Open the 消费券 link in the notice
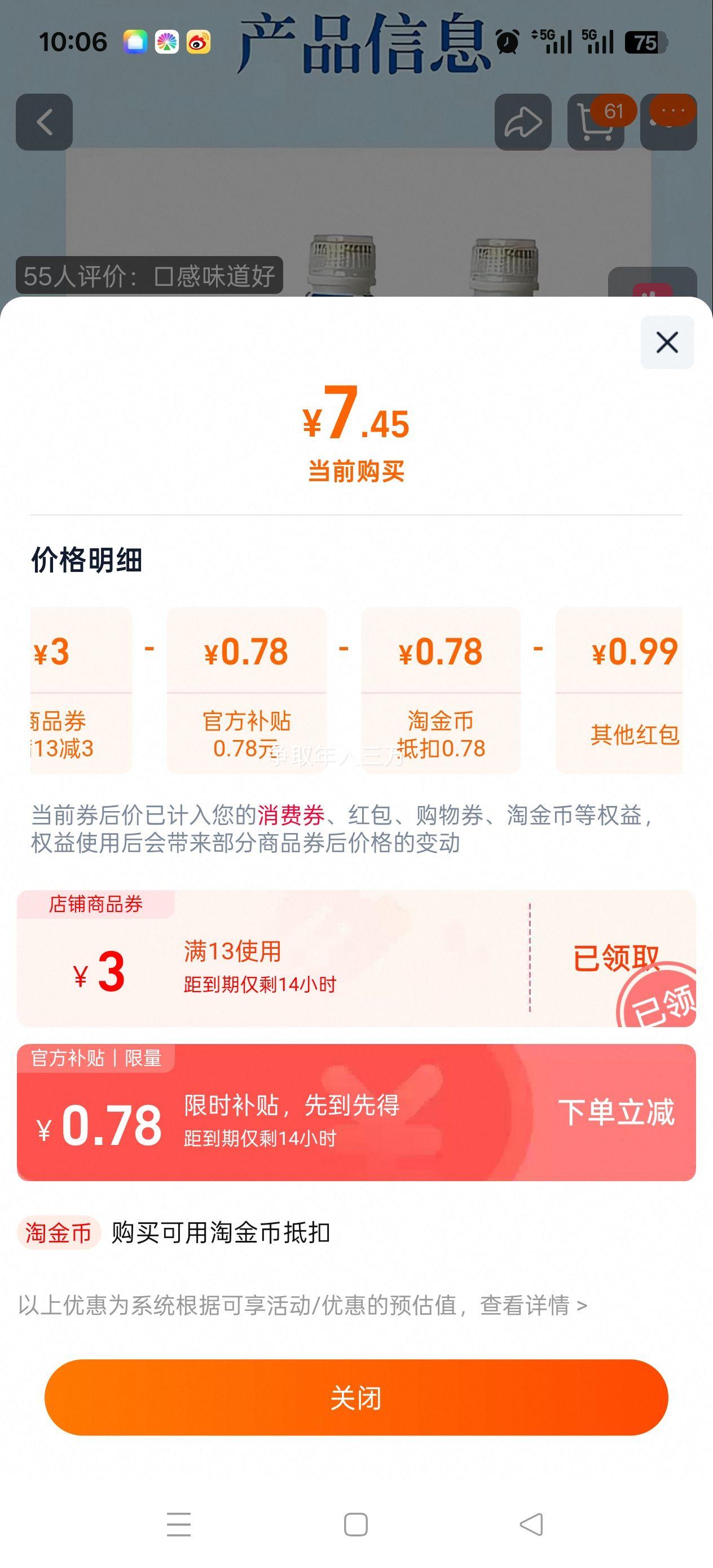 click(x=291, y=814)
